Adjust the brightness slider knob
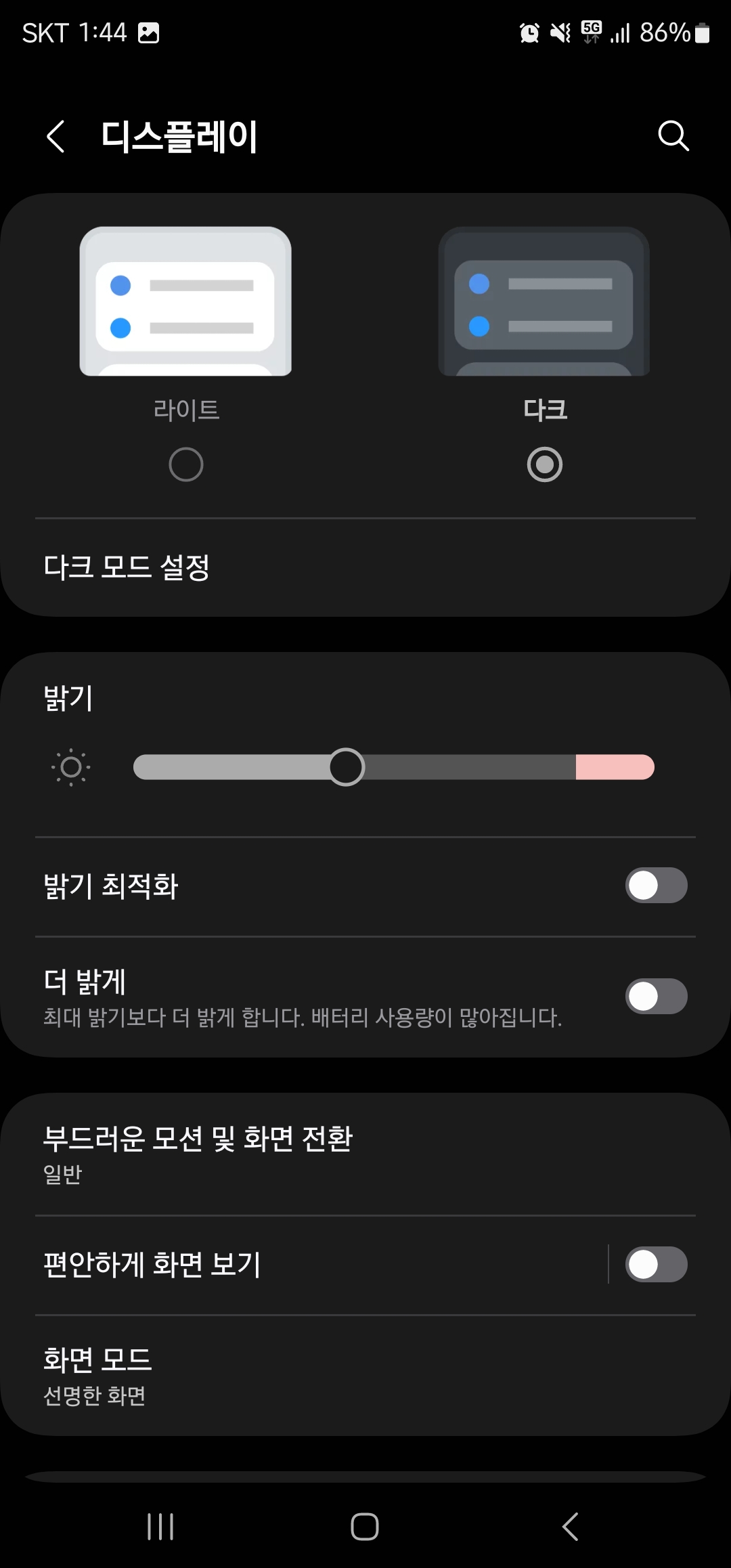Viewport: 731px width, 1568px height. [x=346, y=766]
